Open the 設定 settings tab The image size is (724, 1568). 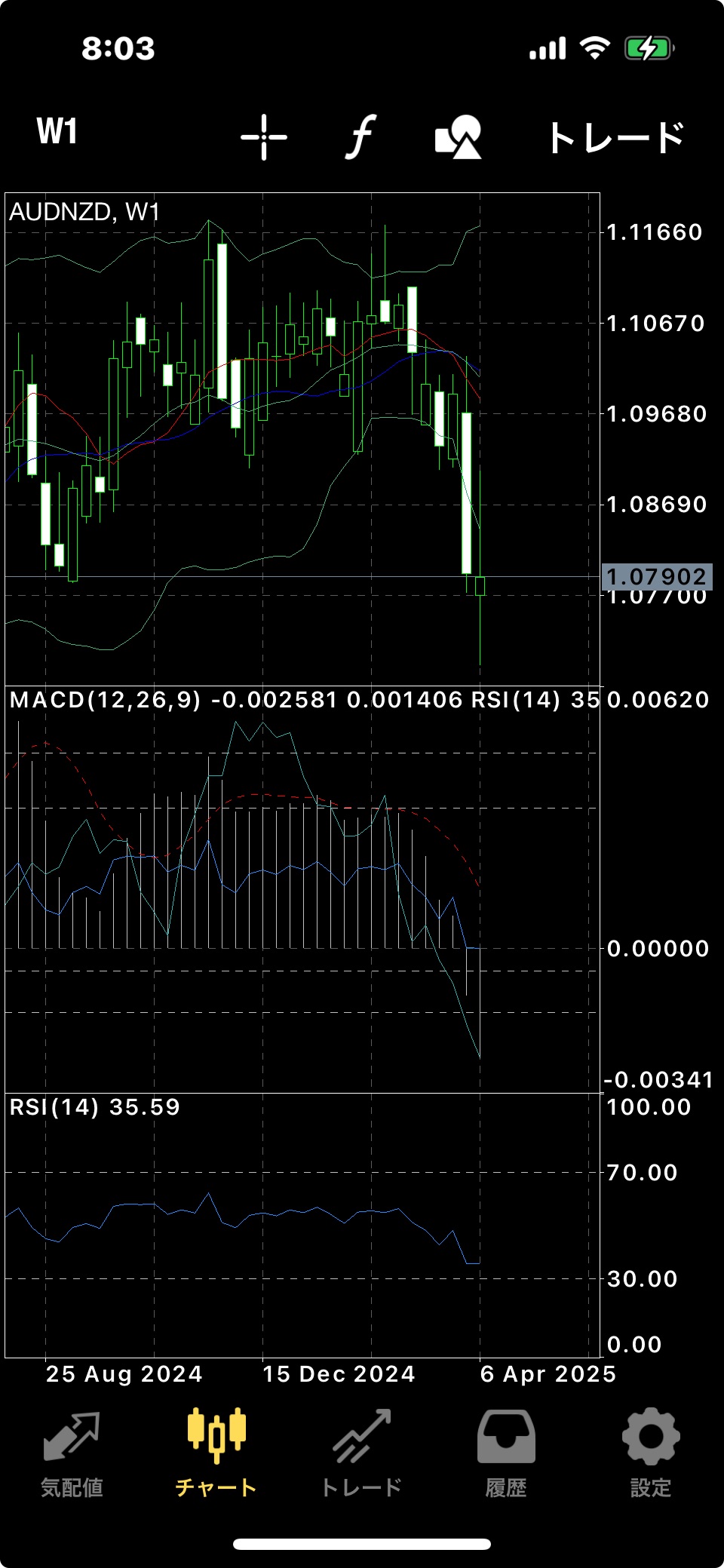(651, 1454)
